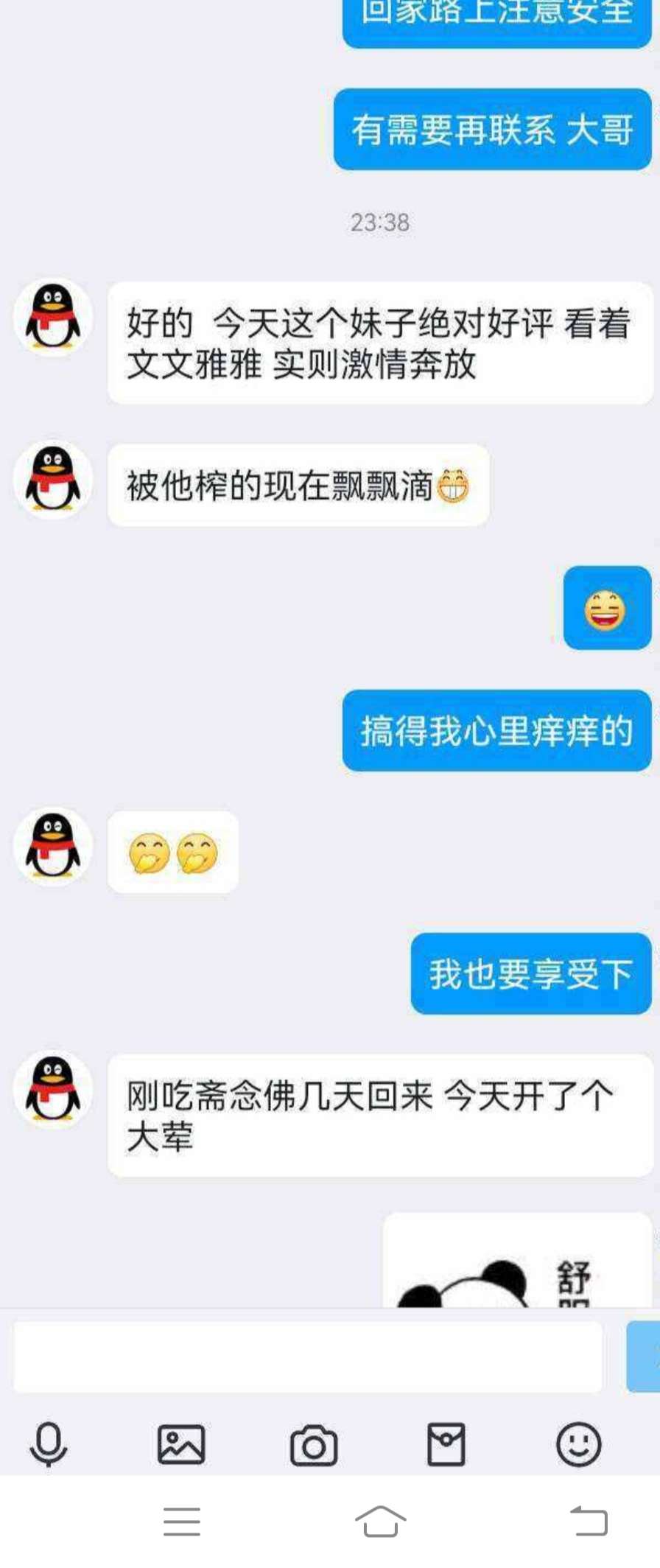Open the red packet icon

446,1444
